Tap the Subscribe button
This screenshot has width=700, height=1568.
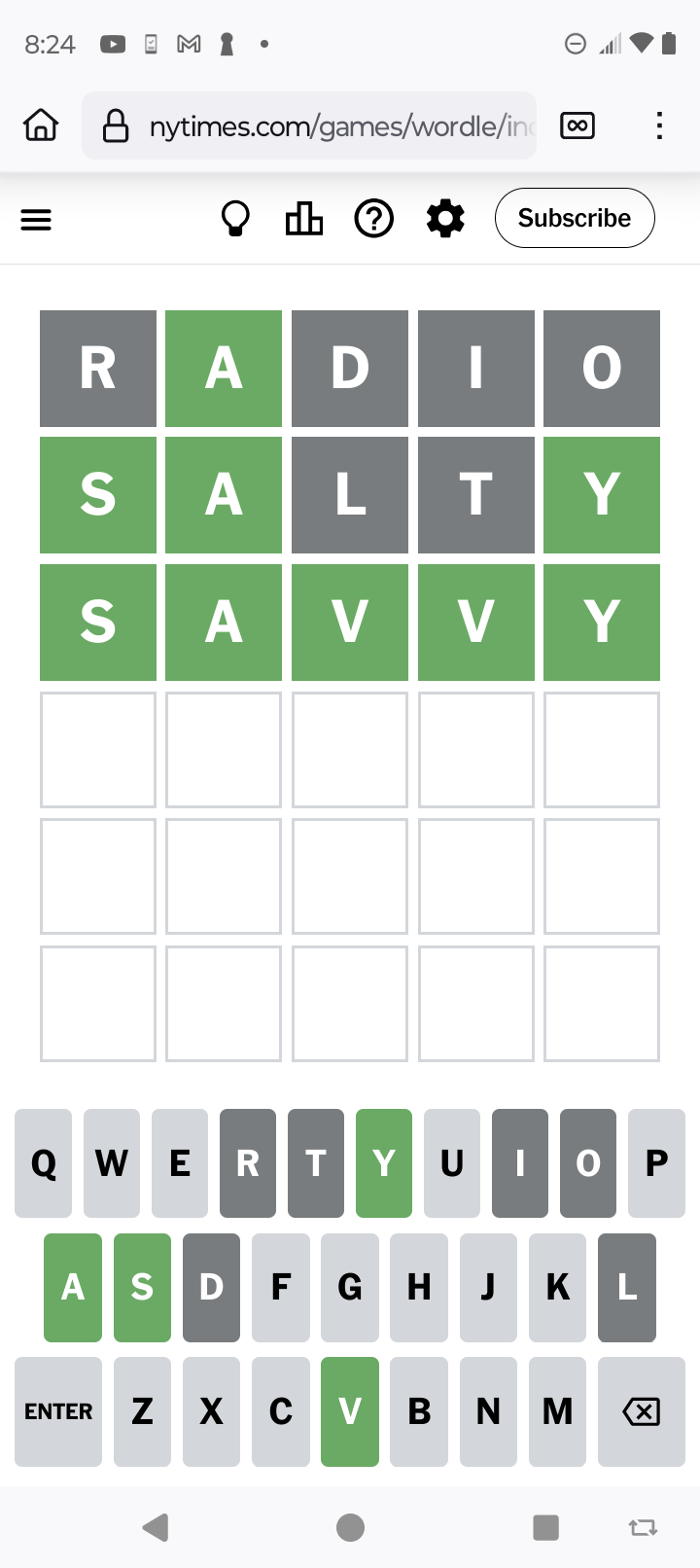click(575, 218)
